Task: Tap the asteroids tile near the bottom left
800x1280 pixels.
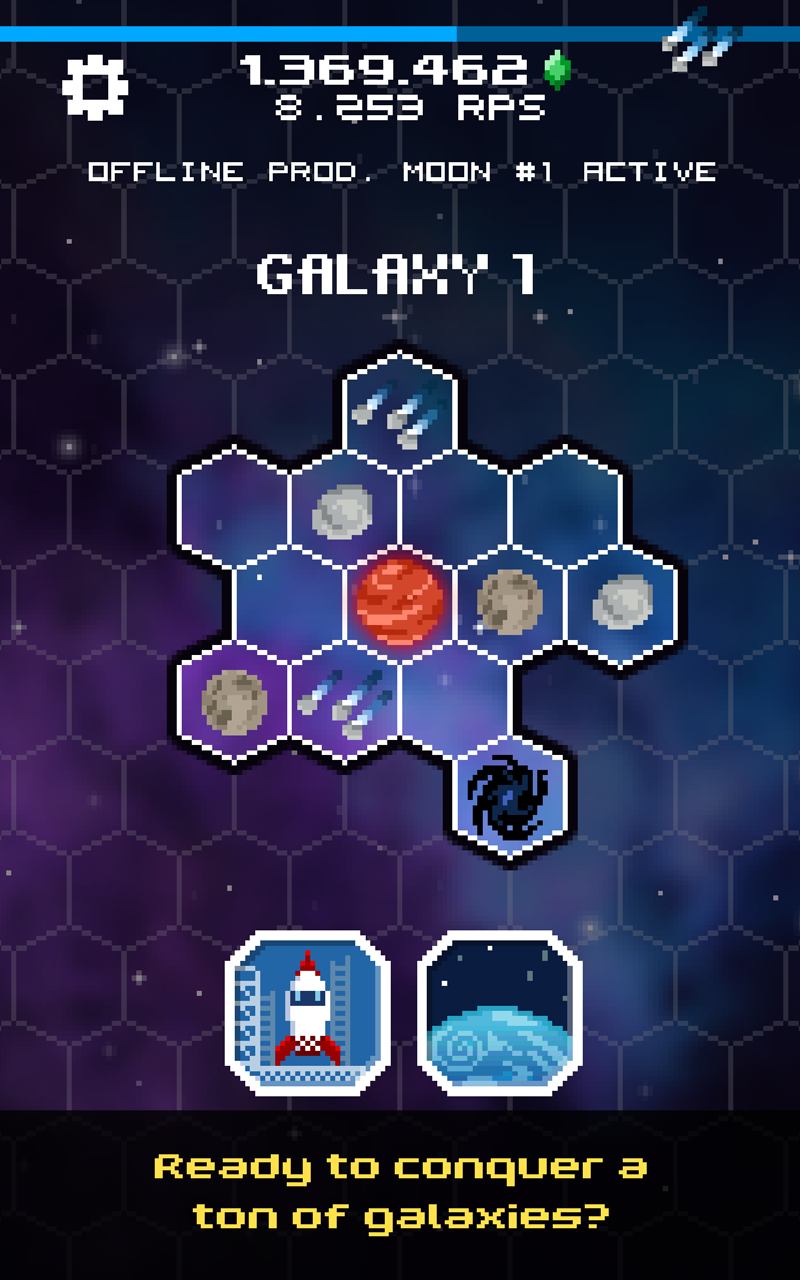Action: pos(344,700)
